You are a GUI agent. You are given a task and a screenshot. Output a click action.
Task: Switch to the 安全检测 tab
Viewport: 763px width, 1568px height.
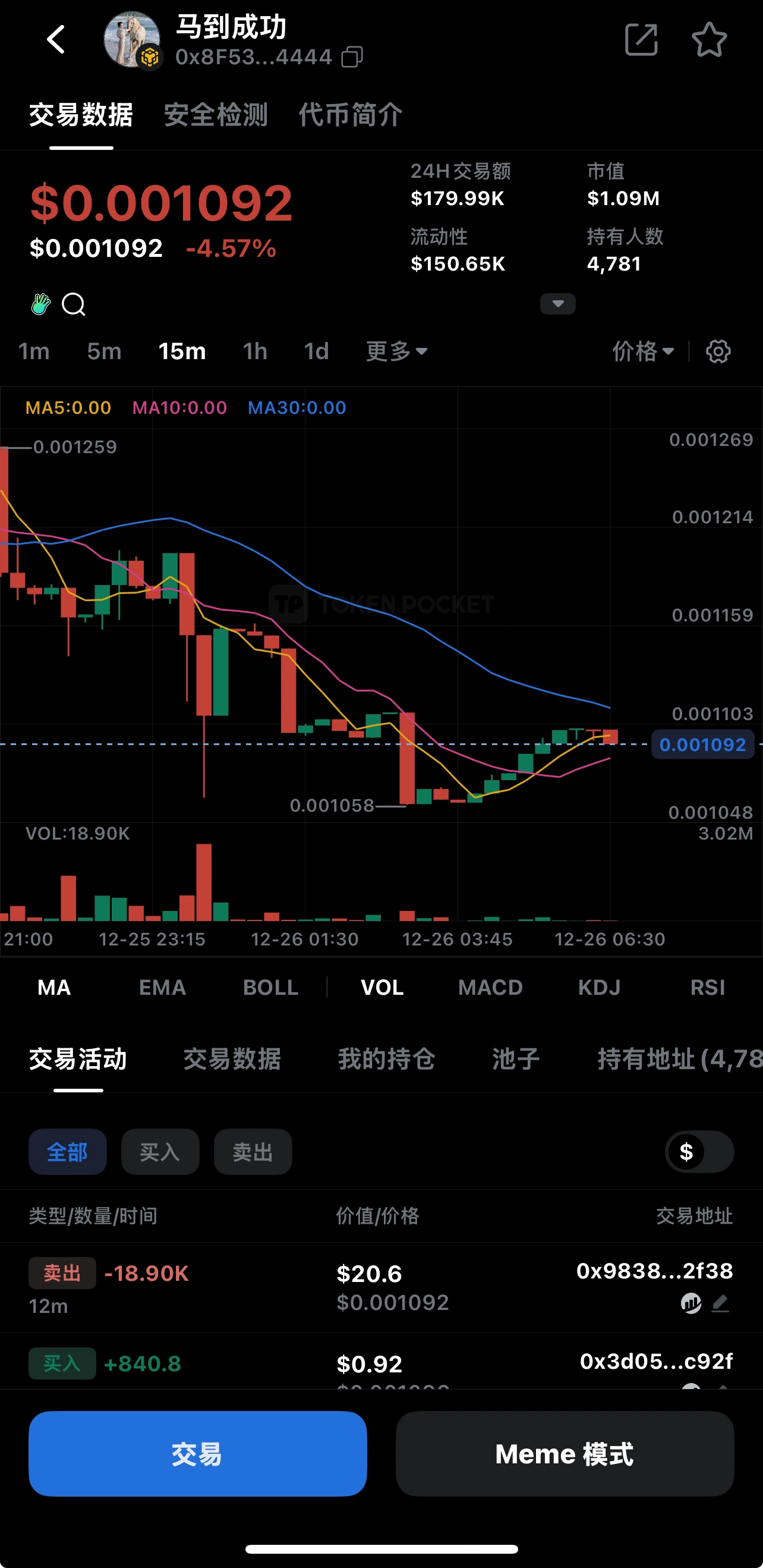[x=215, y=115]
